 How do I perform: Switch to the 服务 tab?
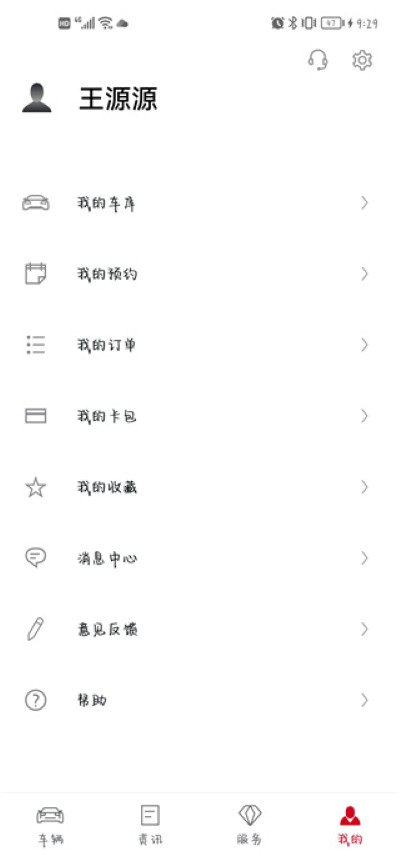250,824
